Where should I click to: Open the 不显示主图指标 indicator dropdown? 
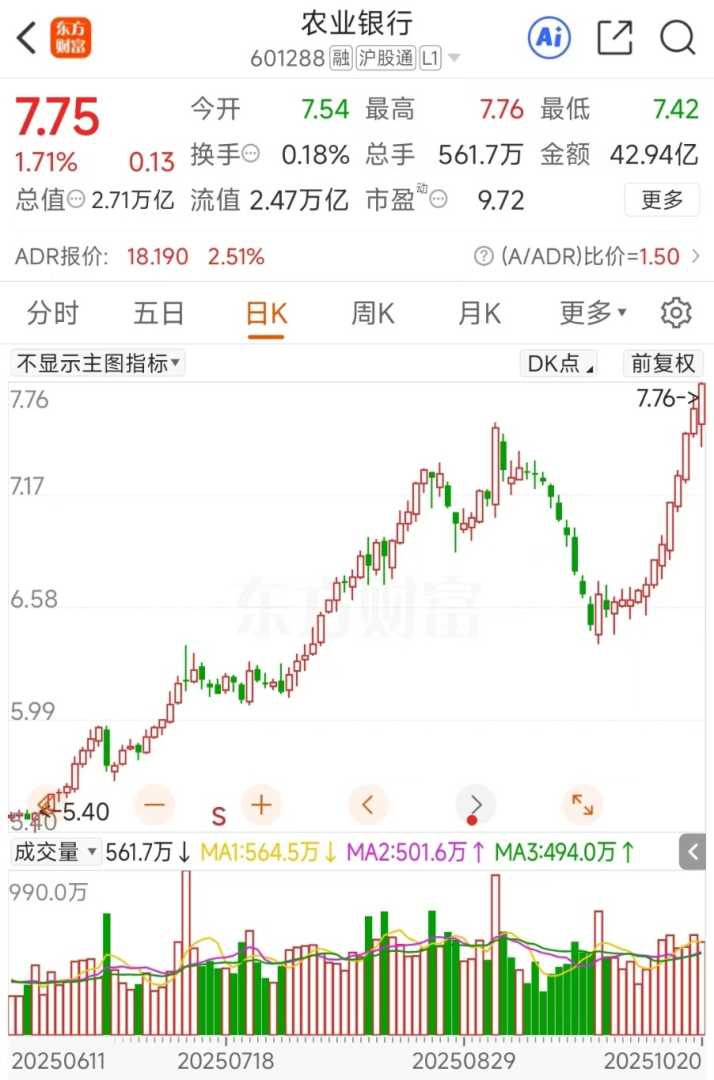click(98, 363)
